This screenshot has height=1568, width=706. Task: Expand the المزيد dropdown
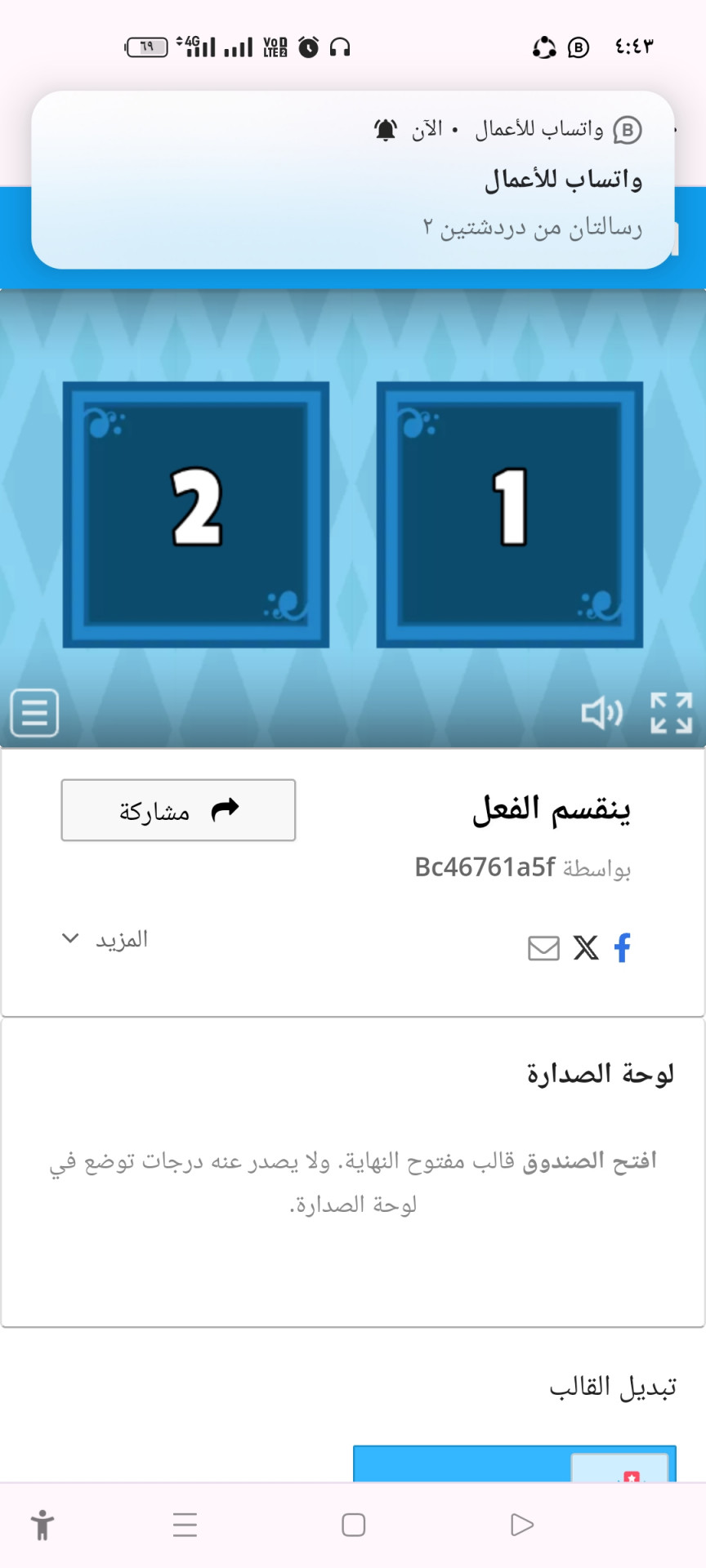click(105, 939)
